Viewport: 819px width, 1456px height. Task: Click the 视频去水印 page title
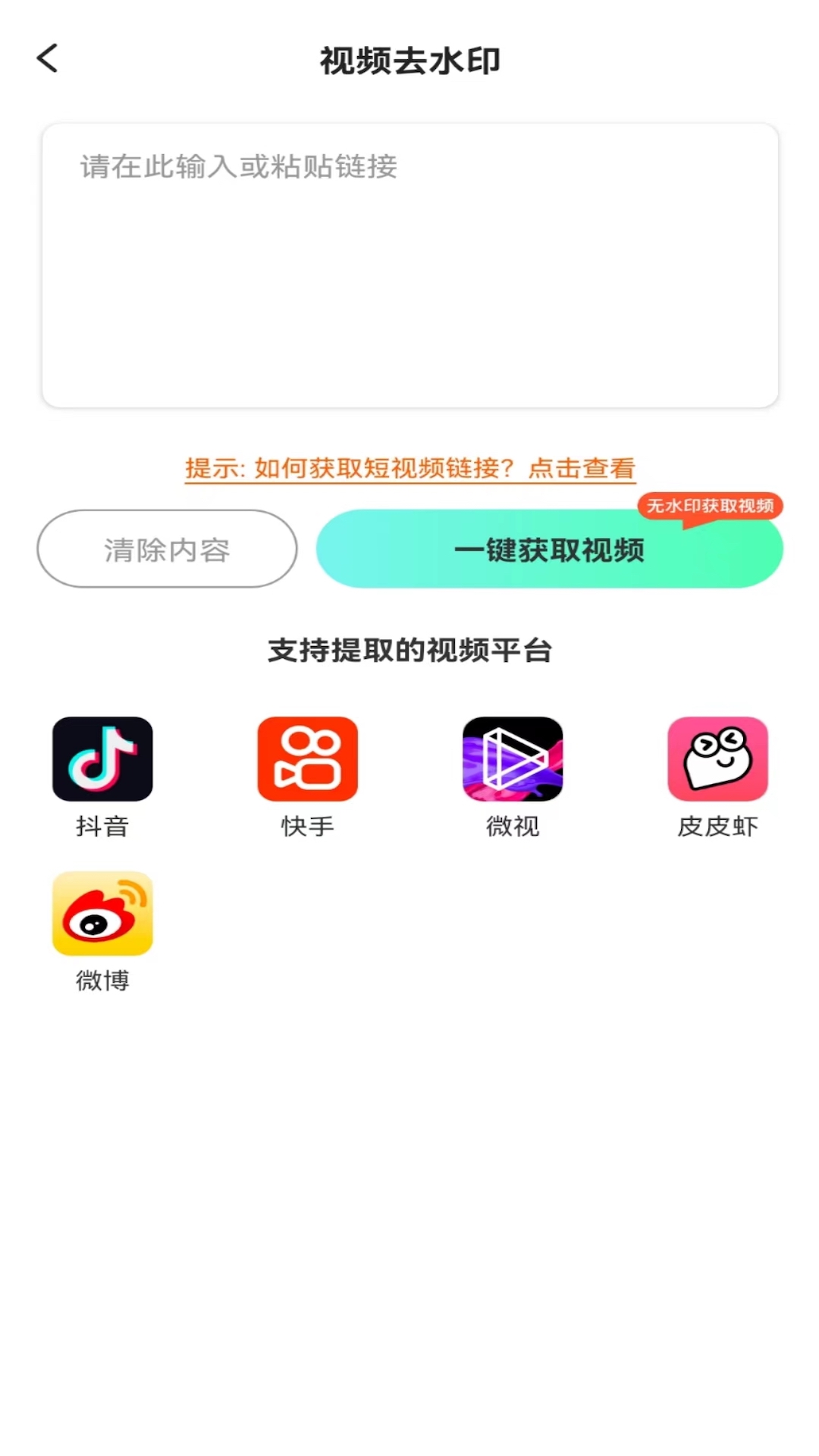tap(409, 58)
